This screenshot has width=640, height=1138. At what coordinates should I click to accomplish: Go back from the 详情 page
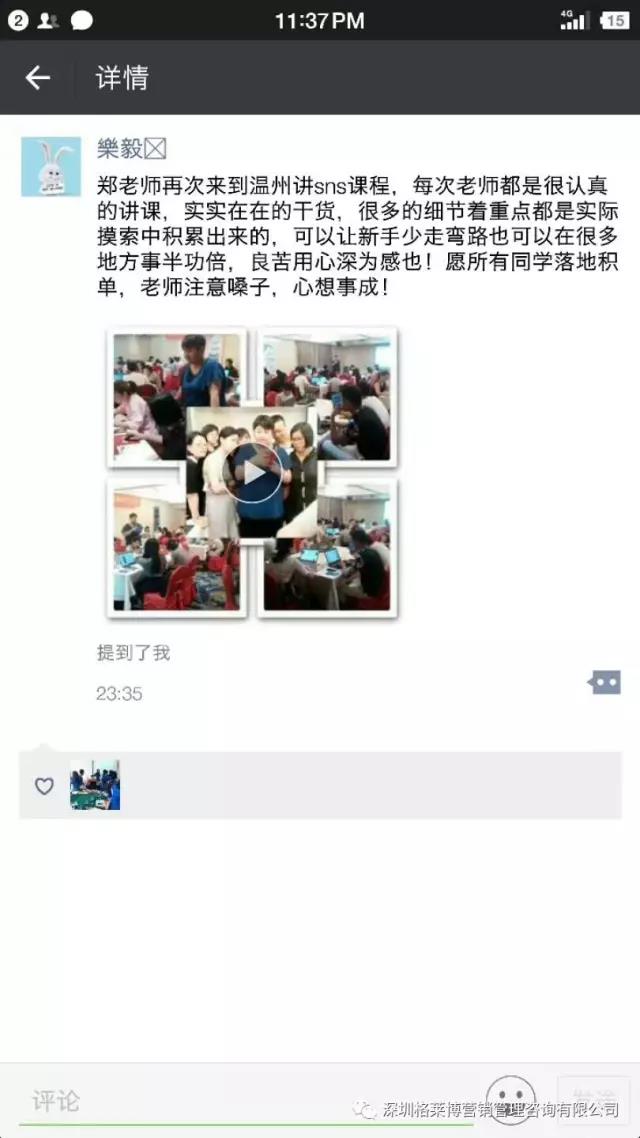37,78
